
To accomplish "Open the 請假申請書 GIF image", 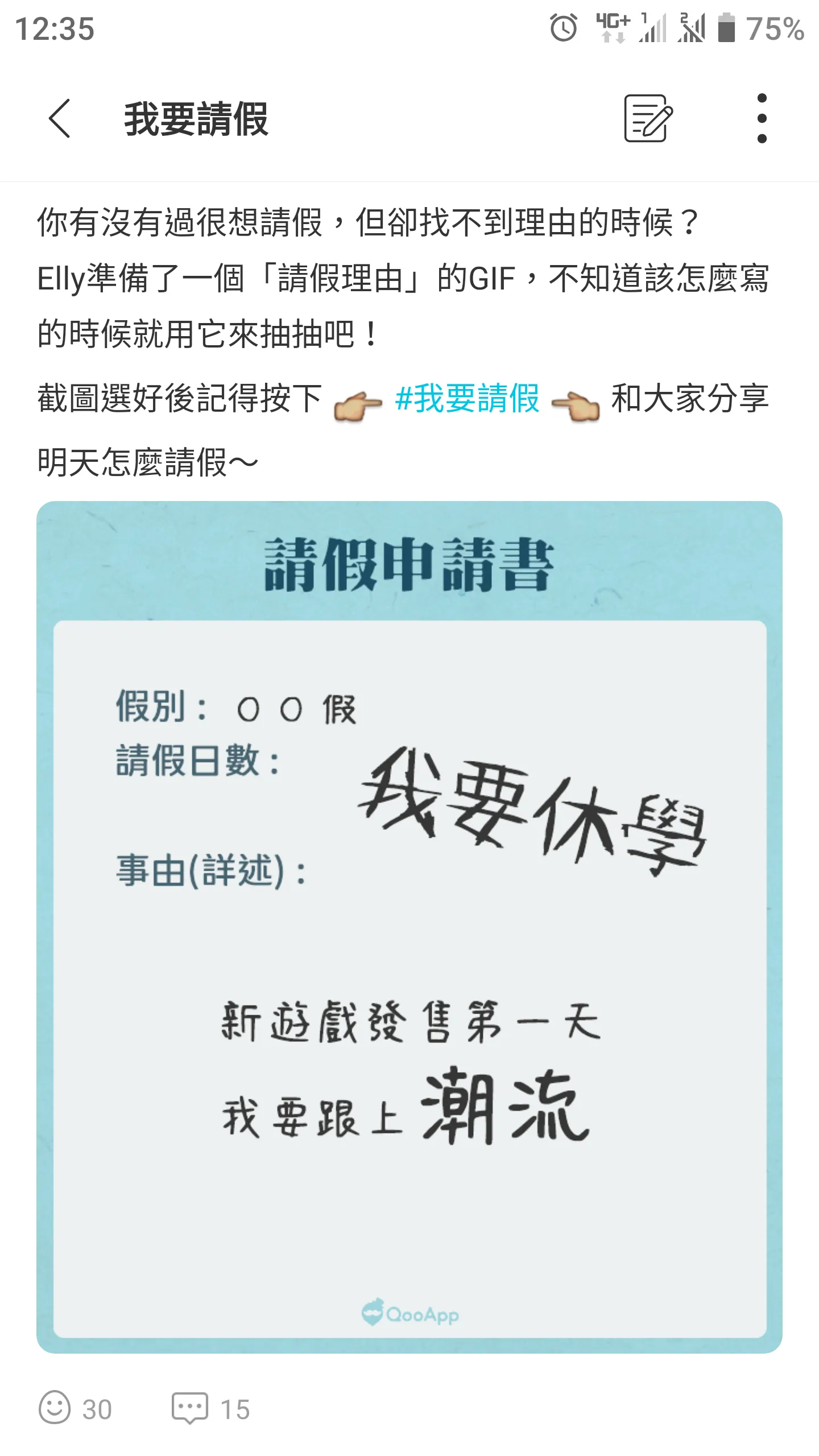I will point(409,927).
